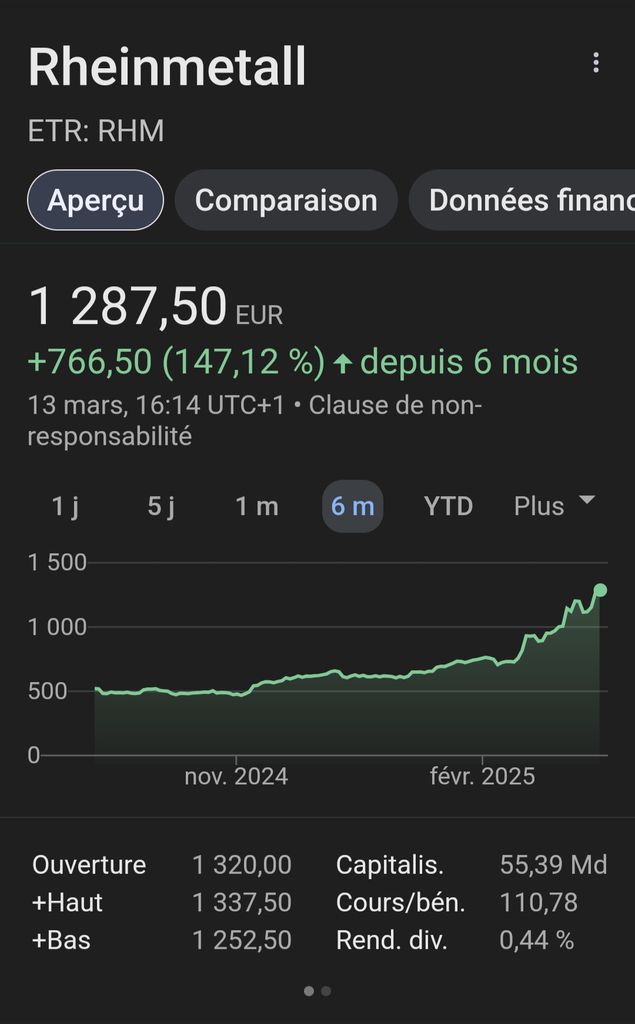Choose the 6 m chart period

click(x=353, y=506)
